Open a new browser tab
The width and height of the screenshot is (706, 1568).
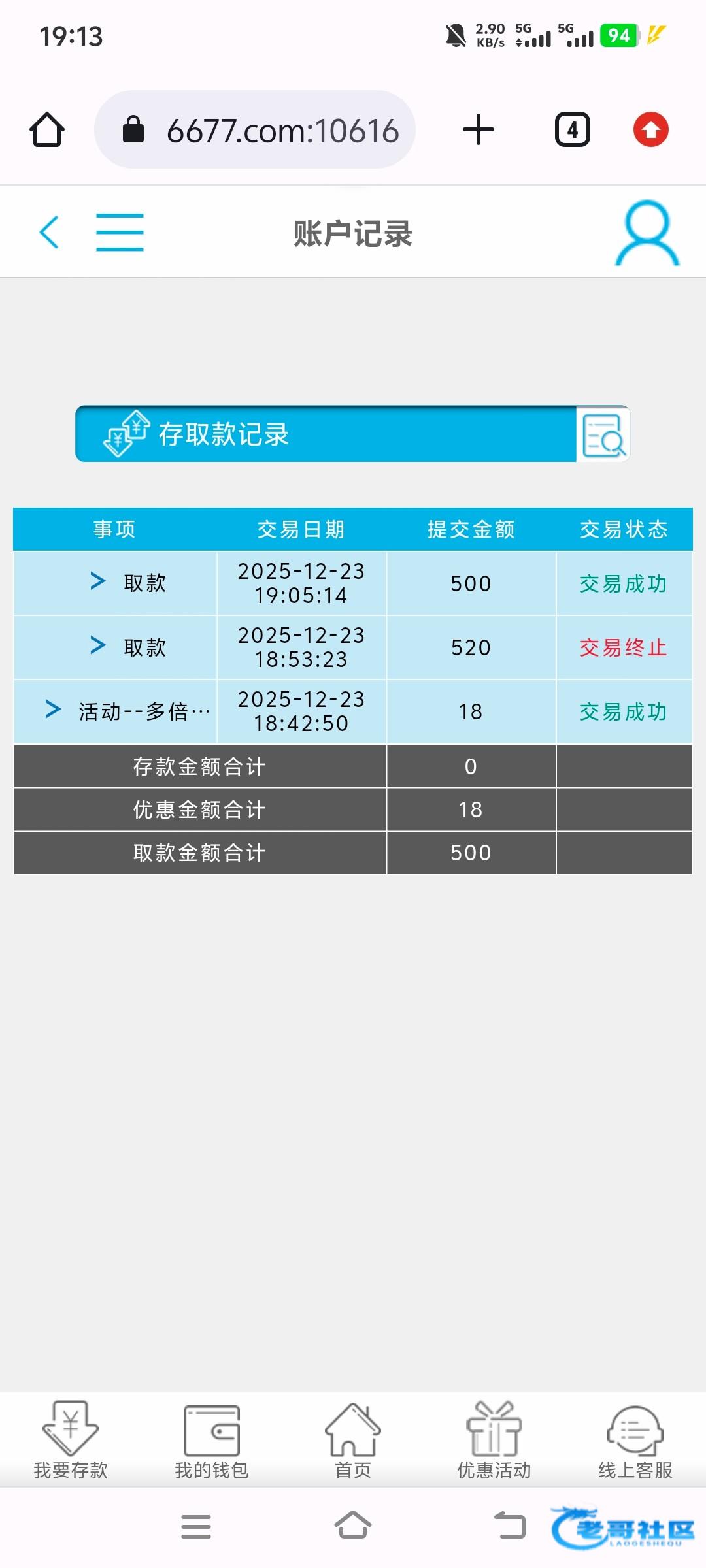click(x=479, y=129)
